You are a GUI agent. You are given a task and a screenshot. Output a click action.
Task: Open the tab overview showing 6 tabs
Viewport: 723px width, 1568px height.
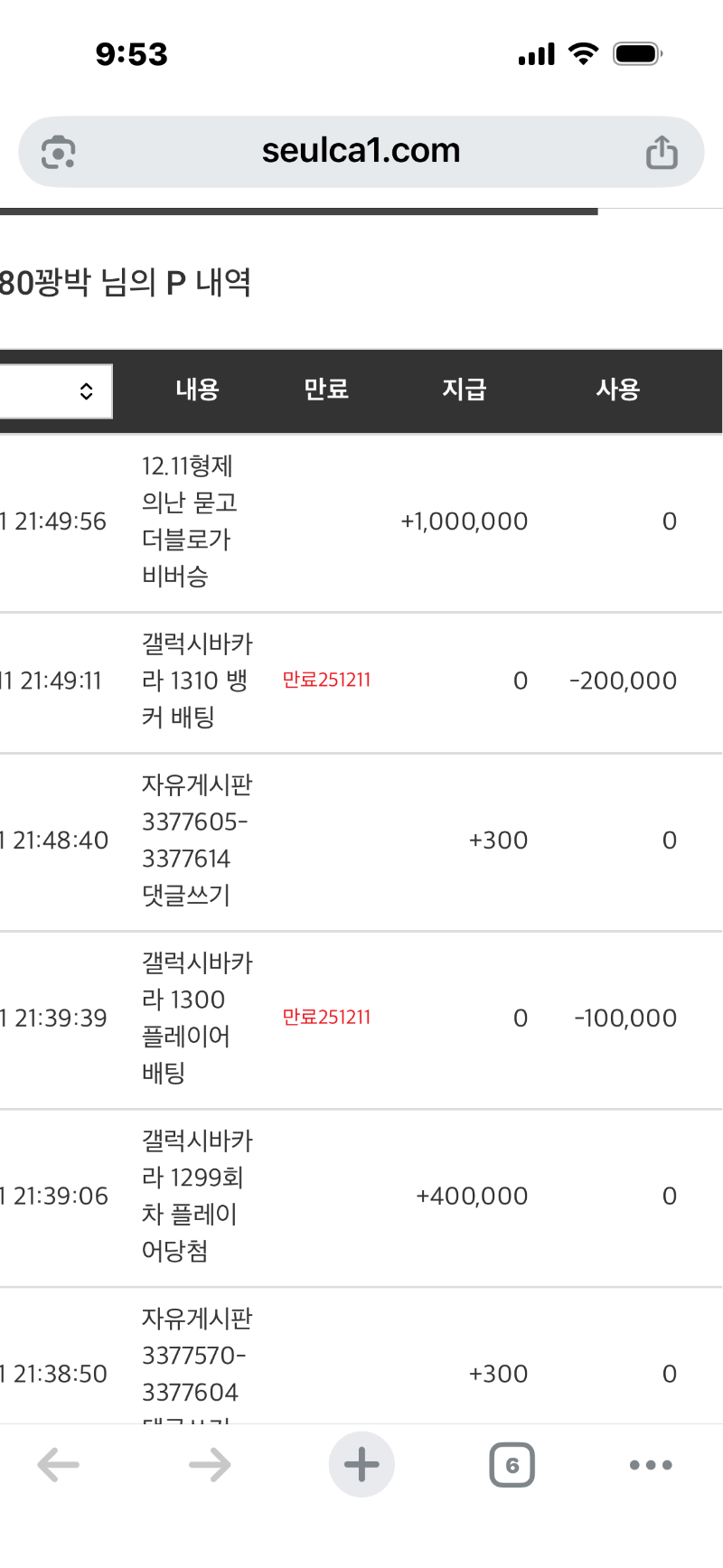(x=512, y=1465)
